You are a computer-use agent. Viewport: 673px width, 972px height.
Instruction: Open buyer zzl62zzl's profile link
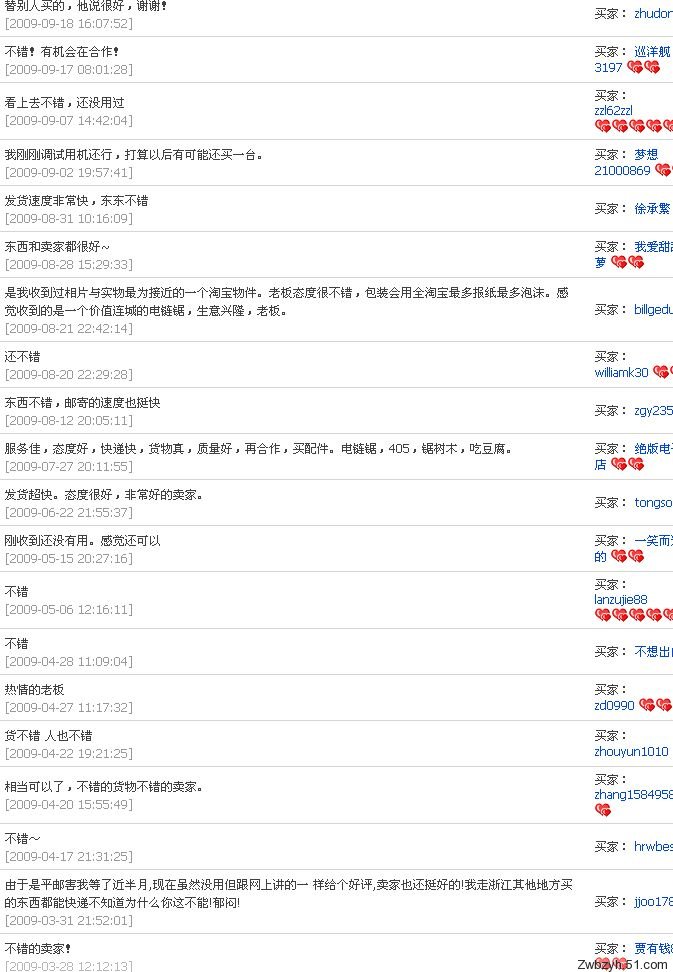(613, 111)
